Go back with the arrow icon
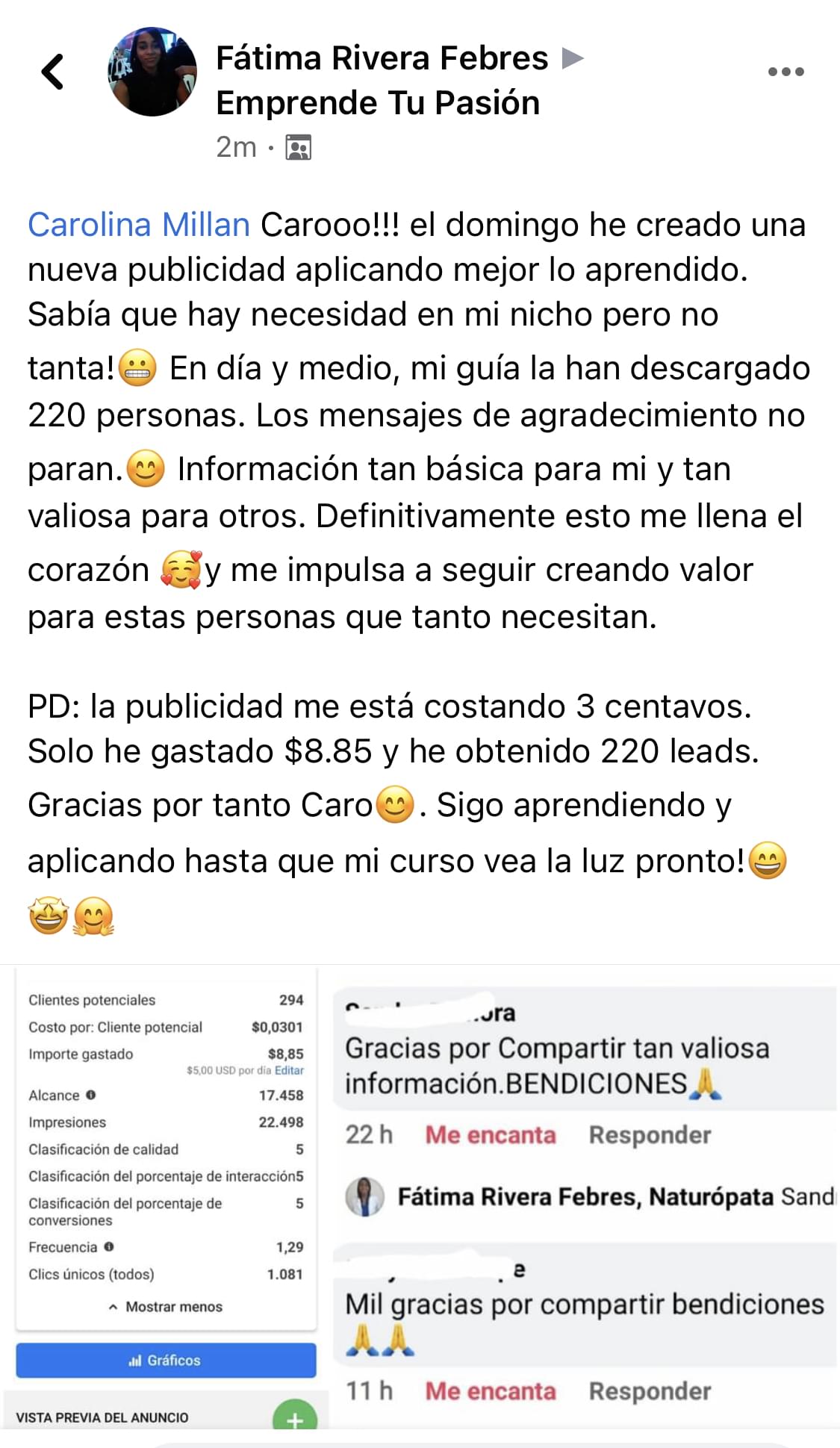 pos(52,72)
